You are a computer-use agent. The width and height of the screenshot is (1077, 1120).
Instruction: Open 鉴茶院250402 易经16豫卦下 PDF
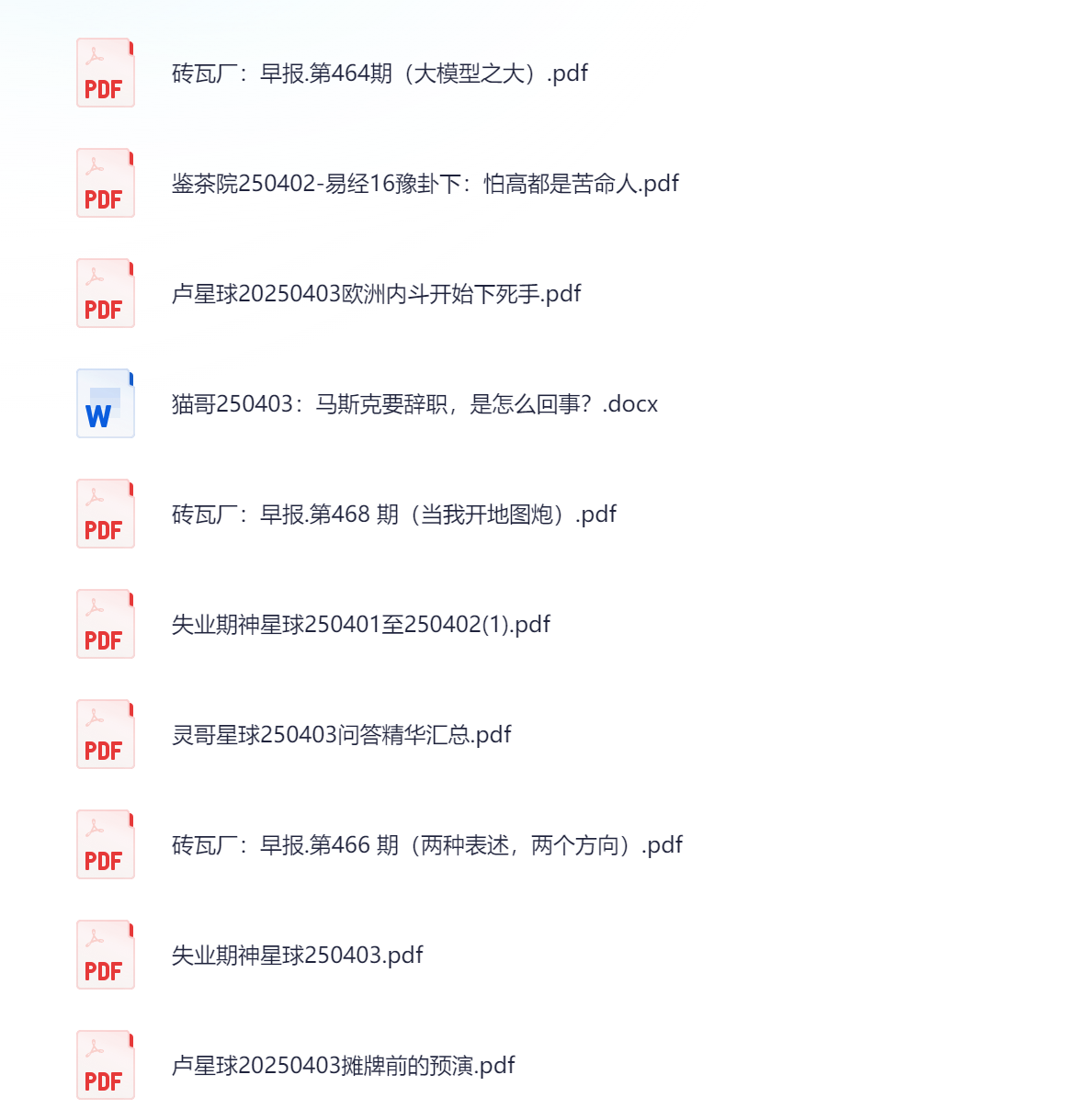point(425,184)
